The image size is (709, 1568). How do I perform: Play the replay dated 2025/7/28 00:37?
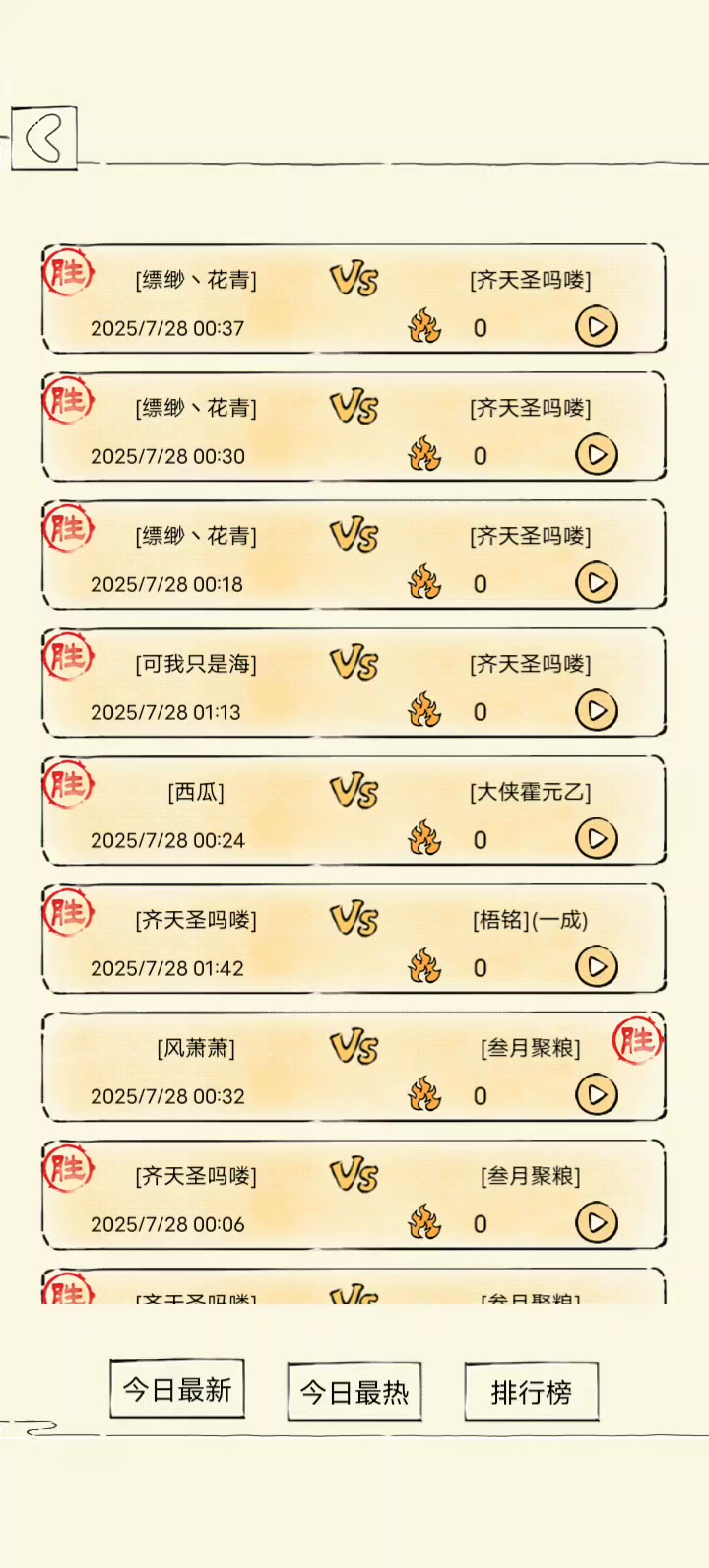pyautogui.click(x=597, y=327)
